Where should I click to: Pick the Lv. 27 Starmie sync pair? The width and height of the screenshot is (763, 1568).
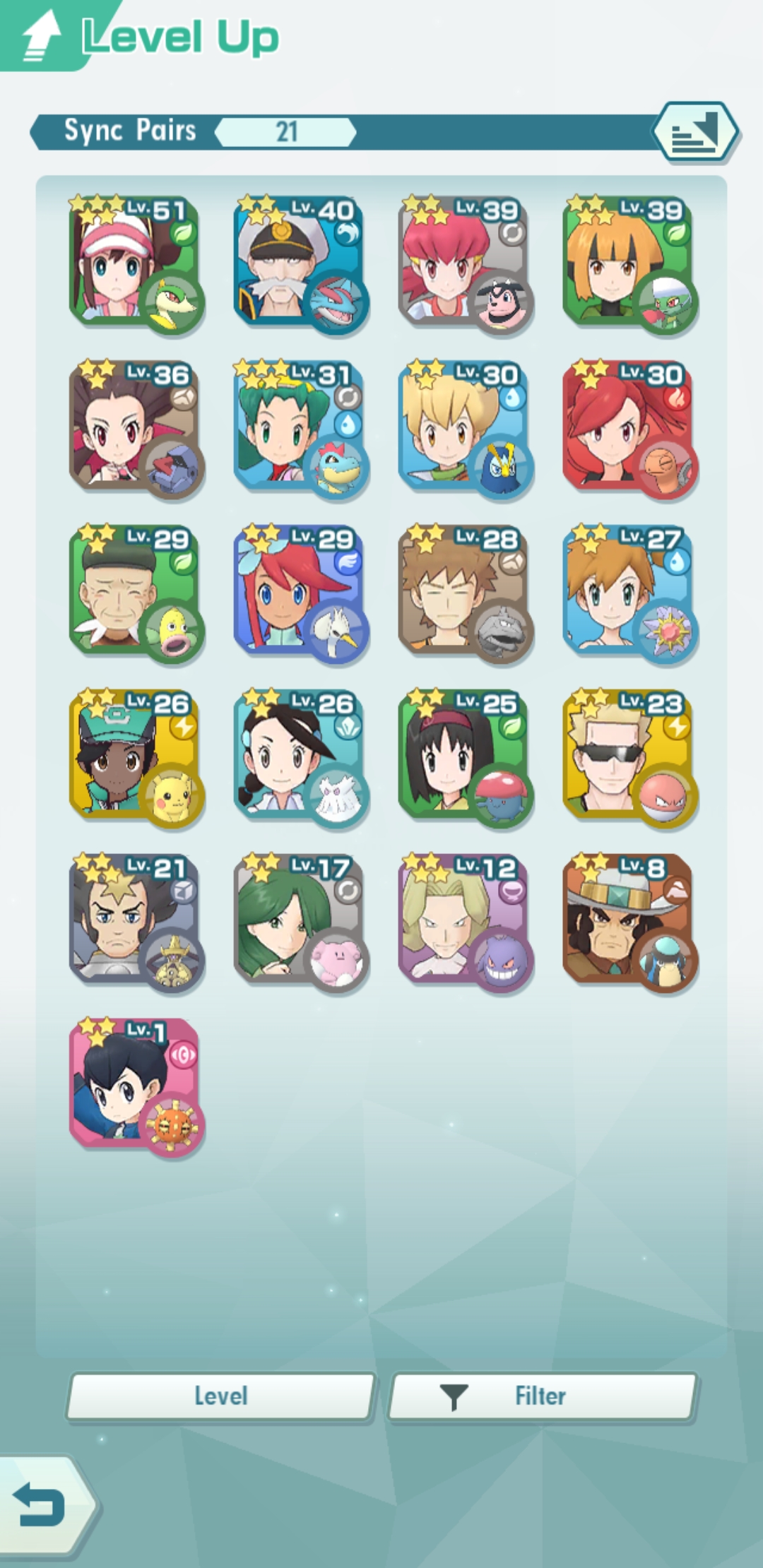coord(631,593)
